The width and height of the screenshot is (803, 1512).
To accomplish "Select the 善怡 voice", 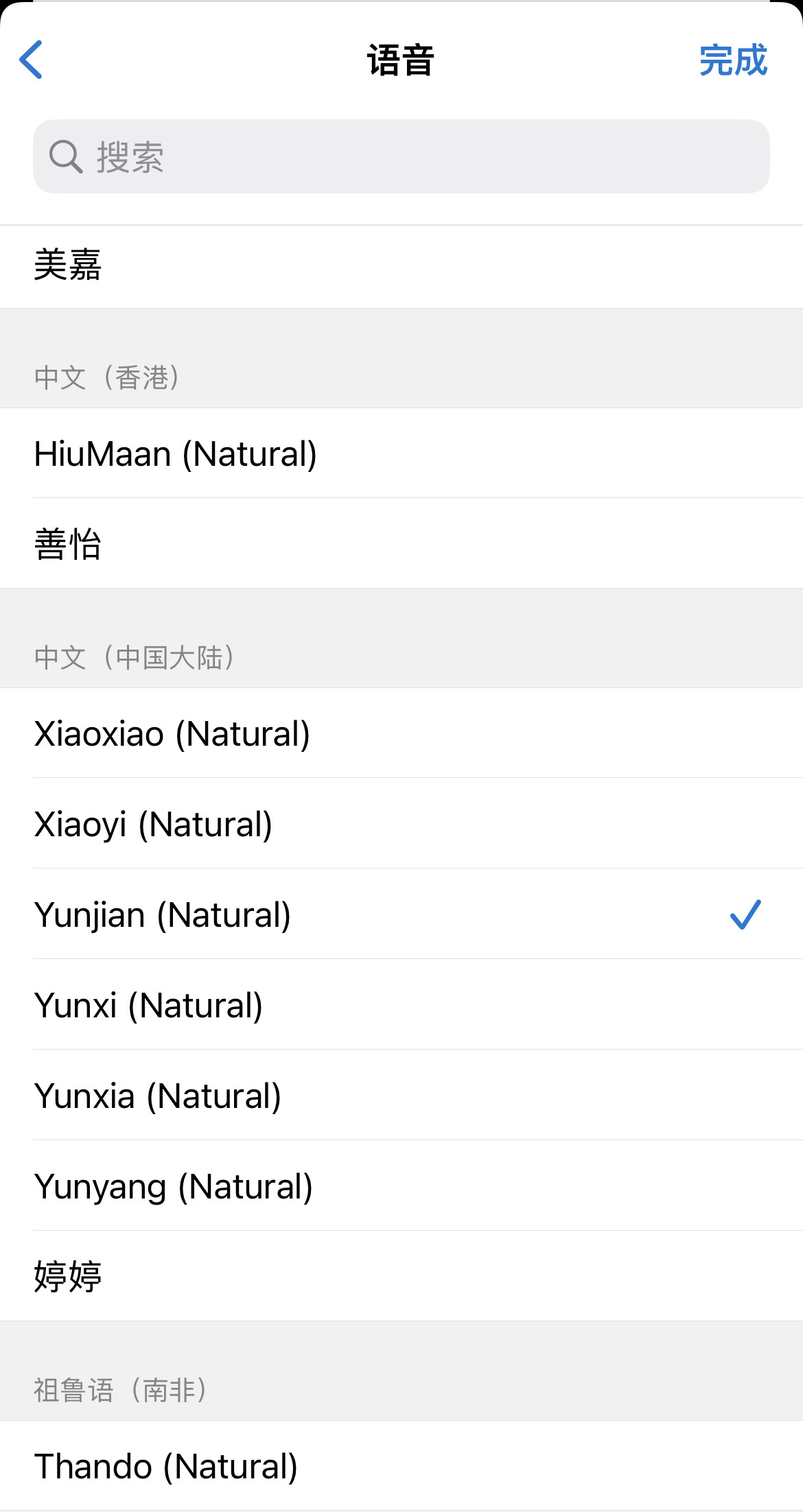I will (401, 544).
